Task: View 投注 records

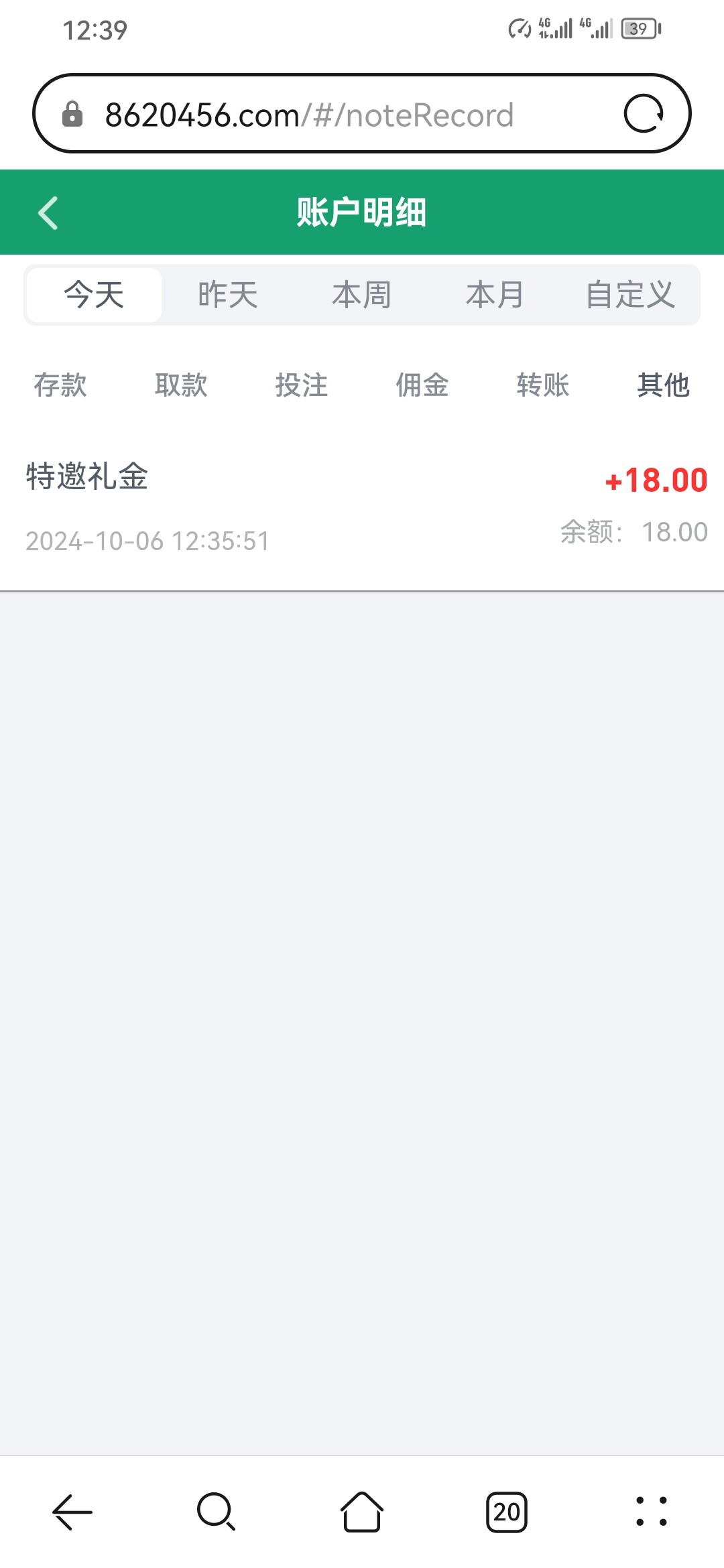Action: (302, 385)
